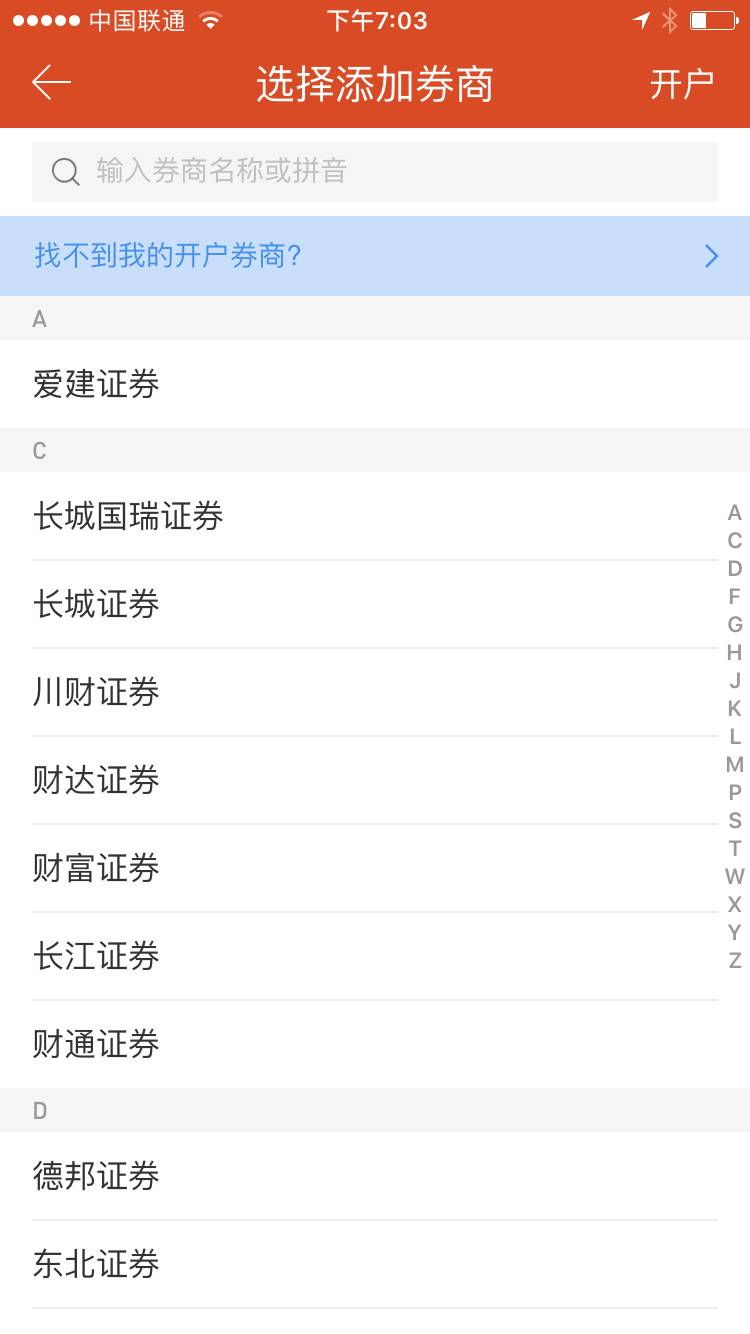Jump to letter G in index
Image resolution: width=750 pixels, height=1334 pixels.
click(734, 625)
